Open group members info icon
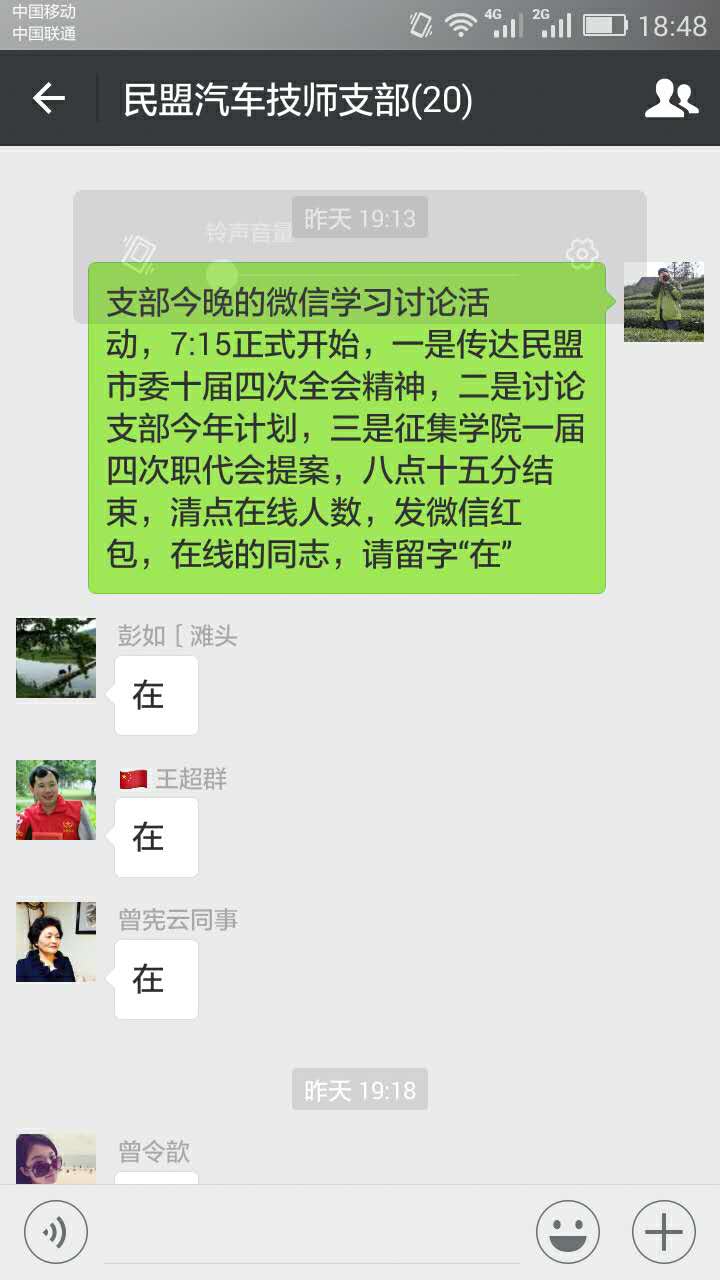Viewport: 720px width, 1280px height. click(x=671, y=98)
